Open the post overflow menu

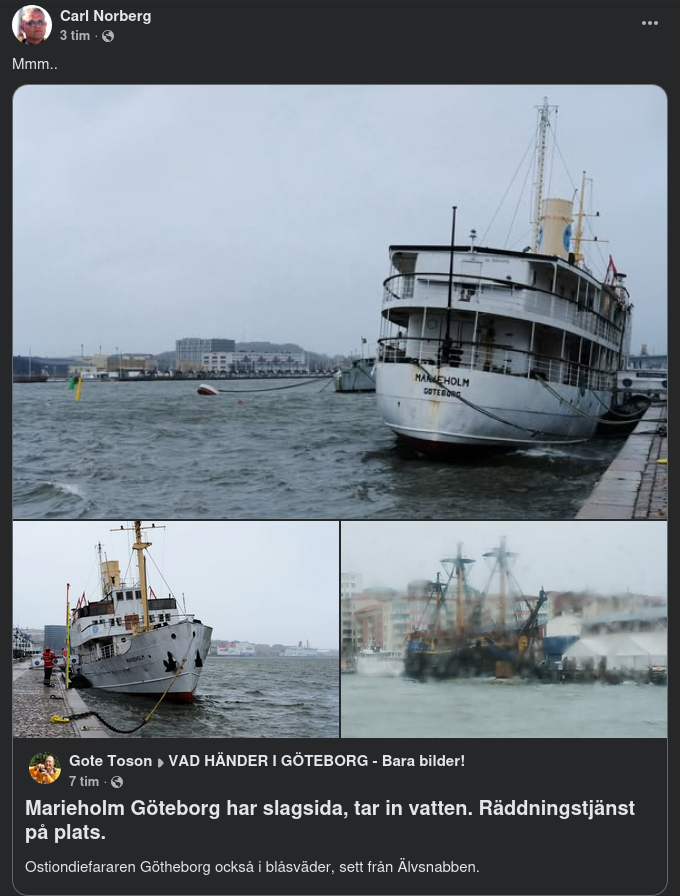[650, 23]
